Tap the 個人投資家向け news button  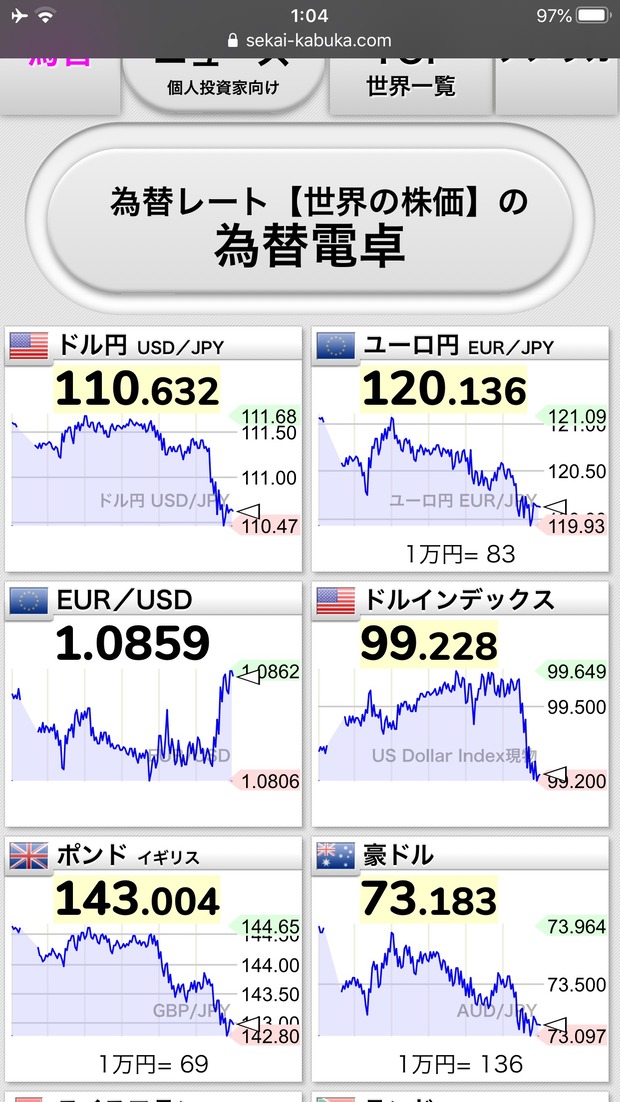tap(223, 84)
